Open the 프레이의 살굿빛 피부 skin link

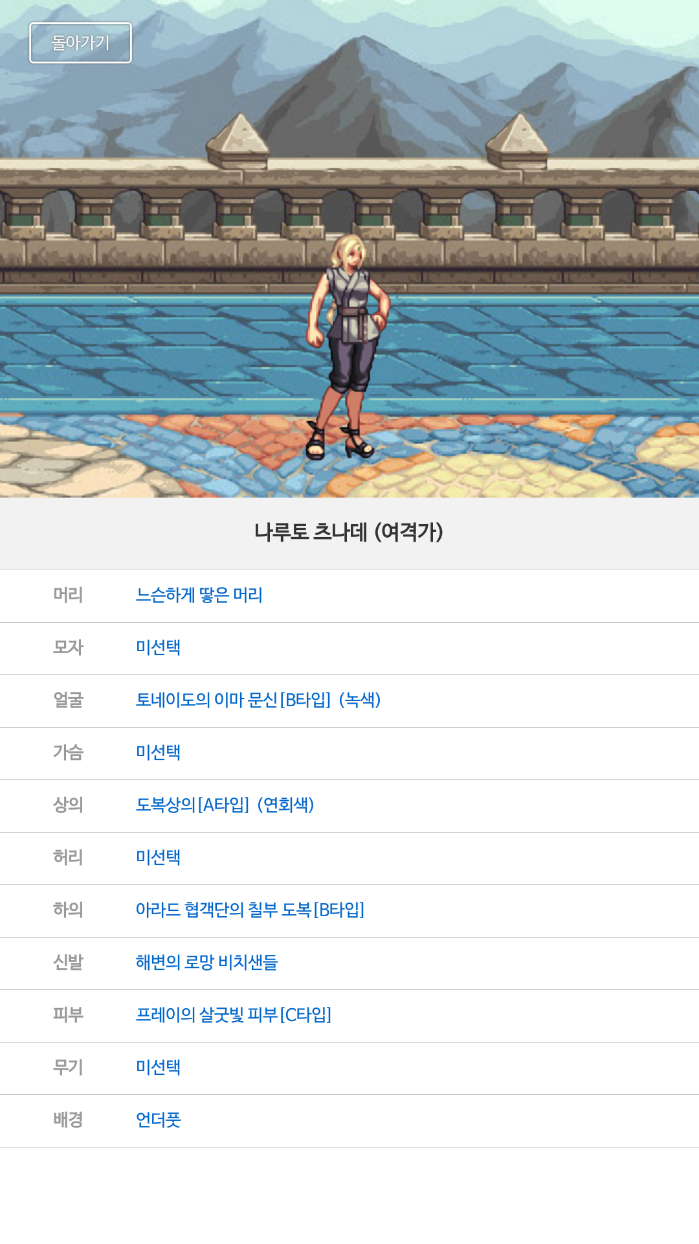pos(233,1015)
